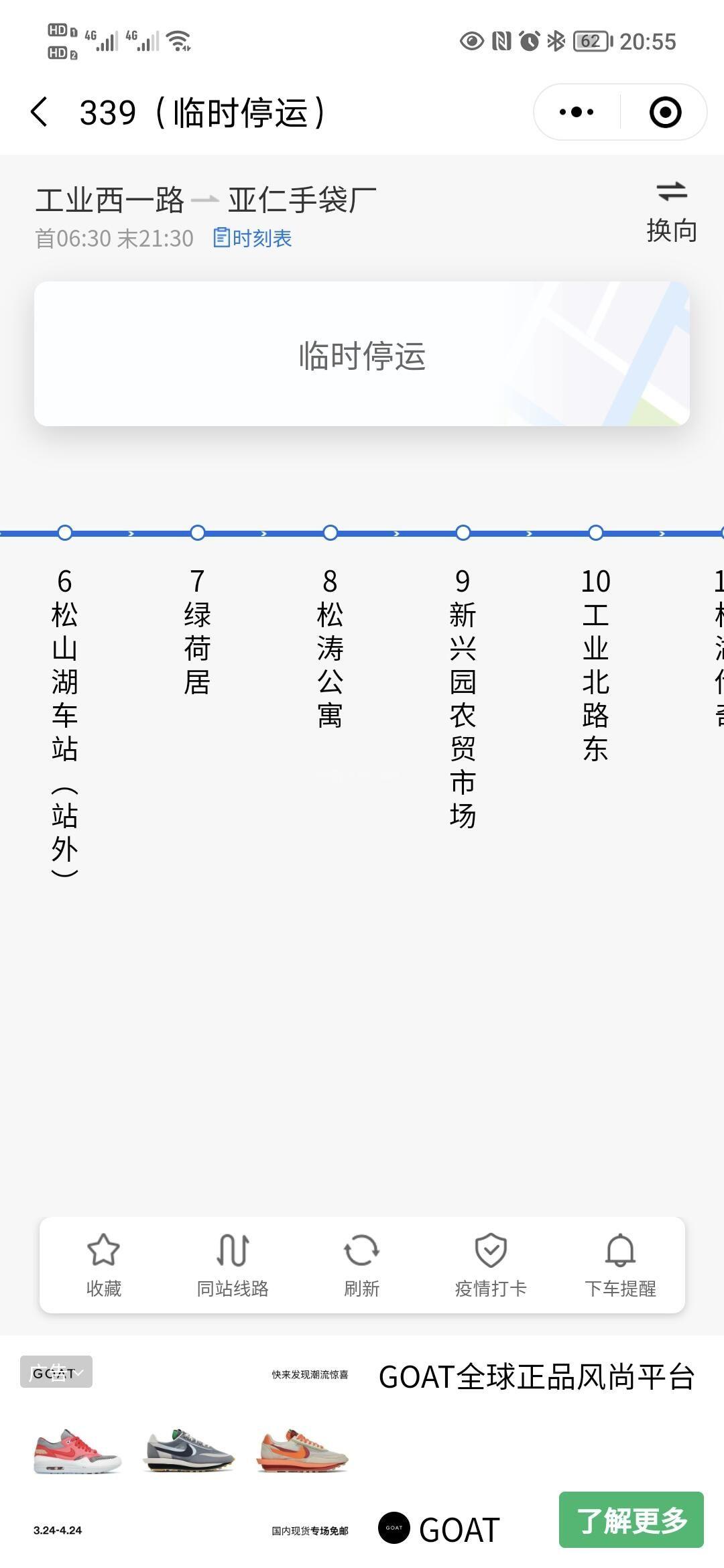Set a 下车提醒 get-off reminder
The image size is (724, 1568).
(620, 1265)
